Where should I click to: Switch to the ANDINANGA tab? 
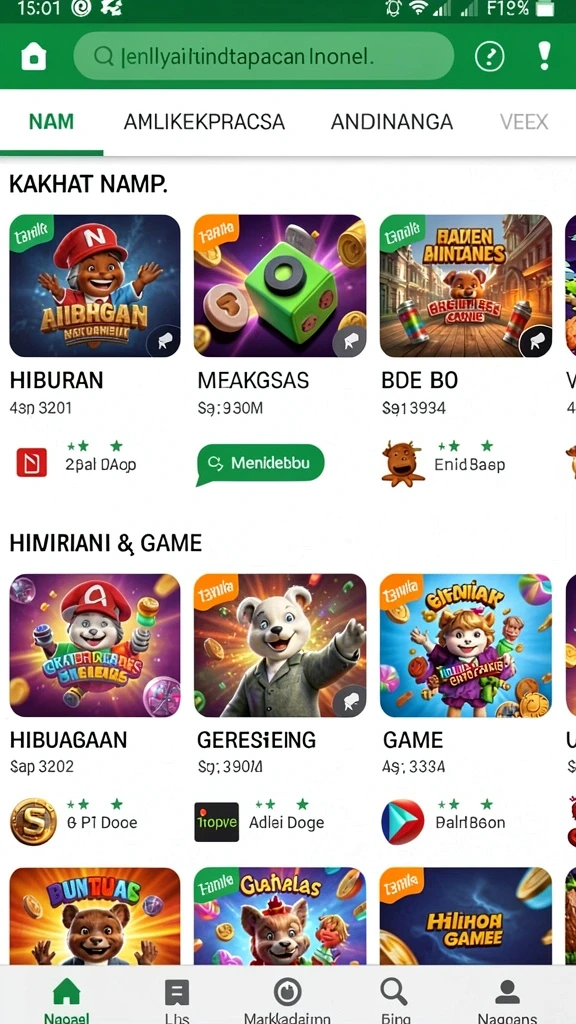pos(392,121)
